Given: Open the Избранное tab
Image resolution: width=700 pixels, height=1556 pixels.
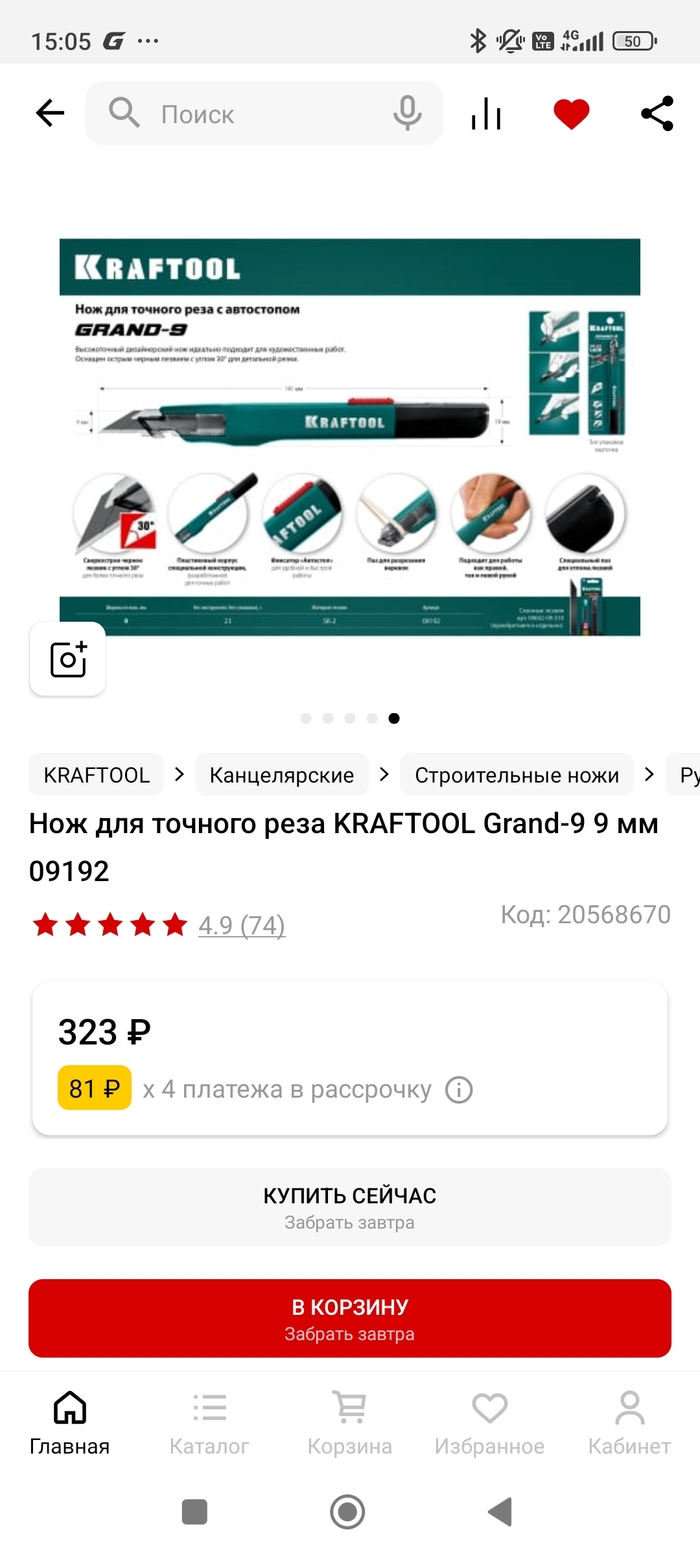Looking at the screenshot, I should (x=489, y=1423).
